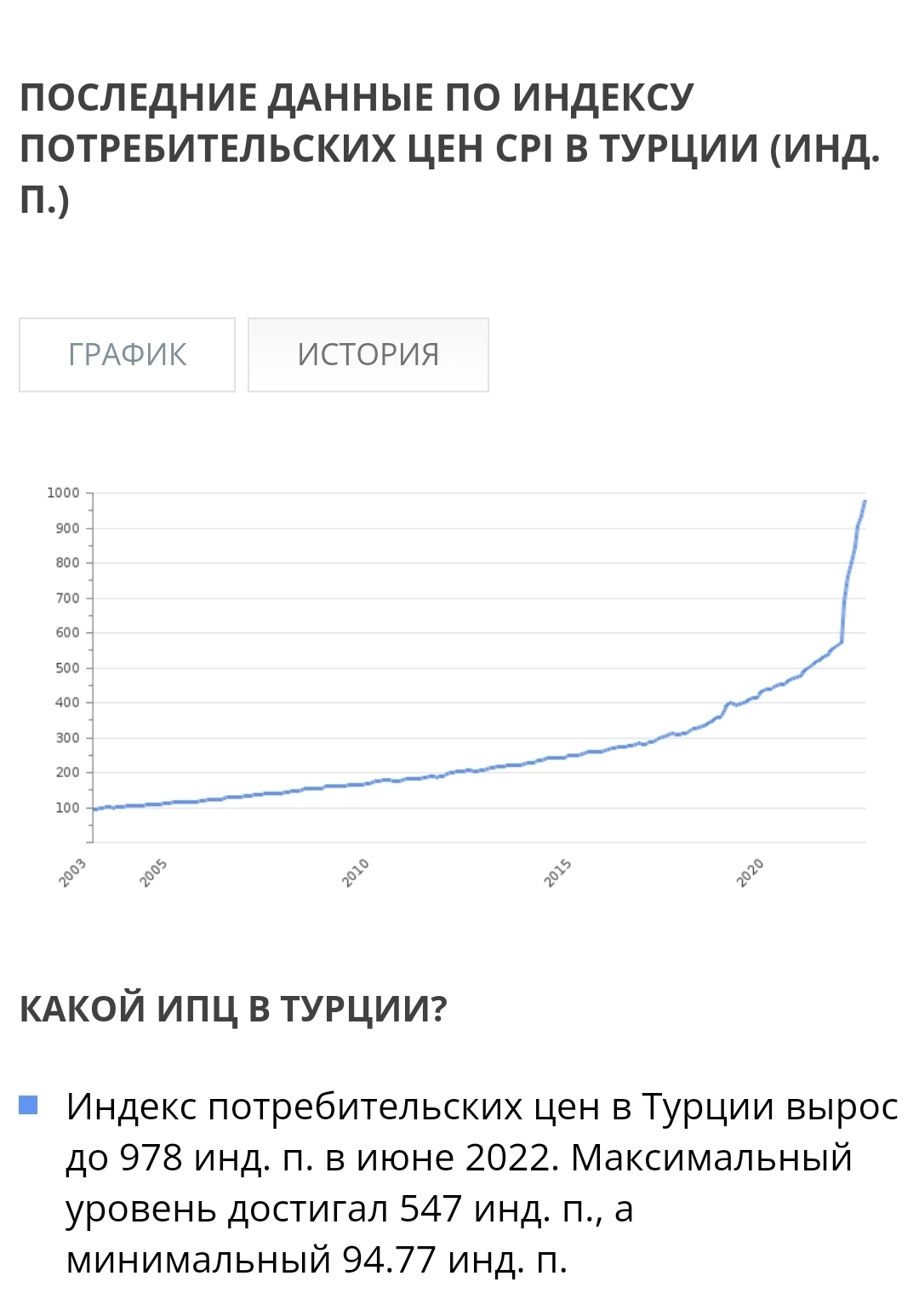
Task: Open the ИСТОРИЯ tab
Action: [x=368, y=354]
